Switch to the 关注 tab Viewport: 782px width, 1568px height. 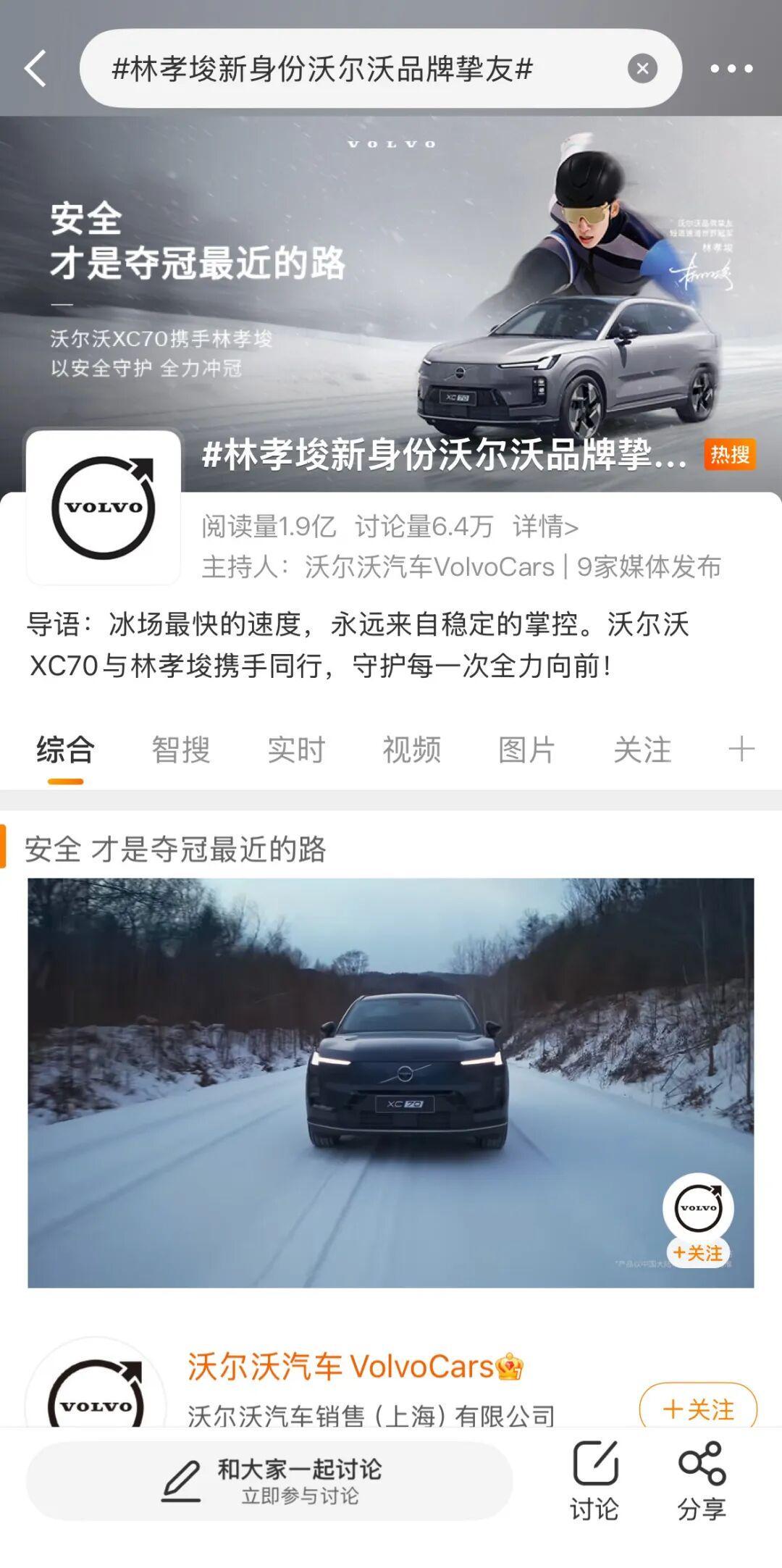click(x=642, y=750)
